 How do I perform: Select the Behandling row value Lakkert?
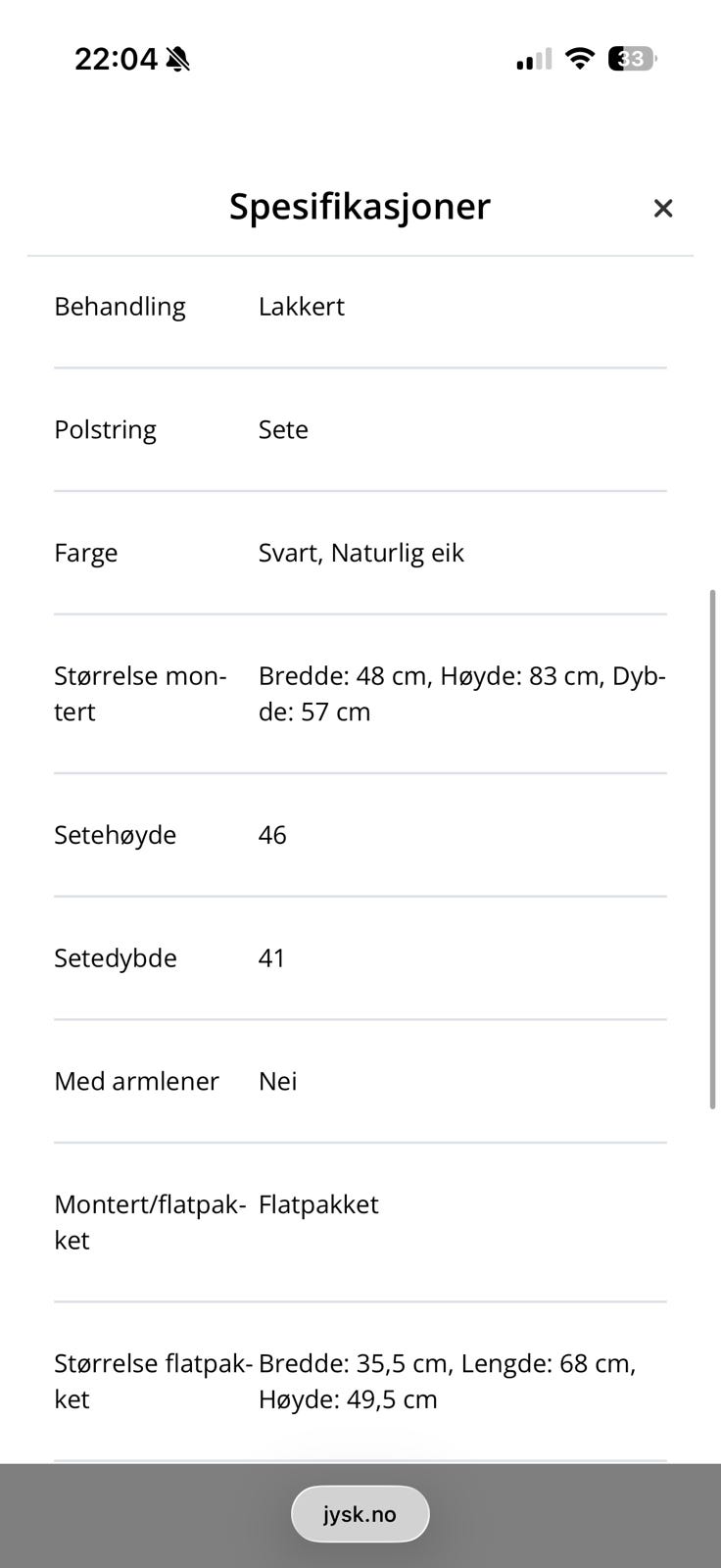301,306
